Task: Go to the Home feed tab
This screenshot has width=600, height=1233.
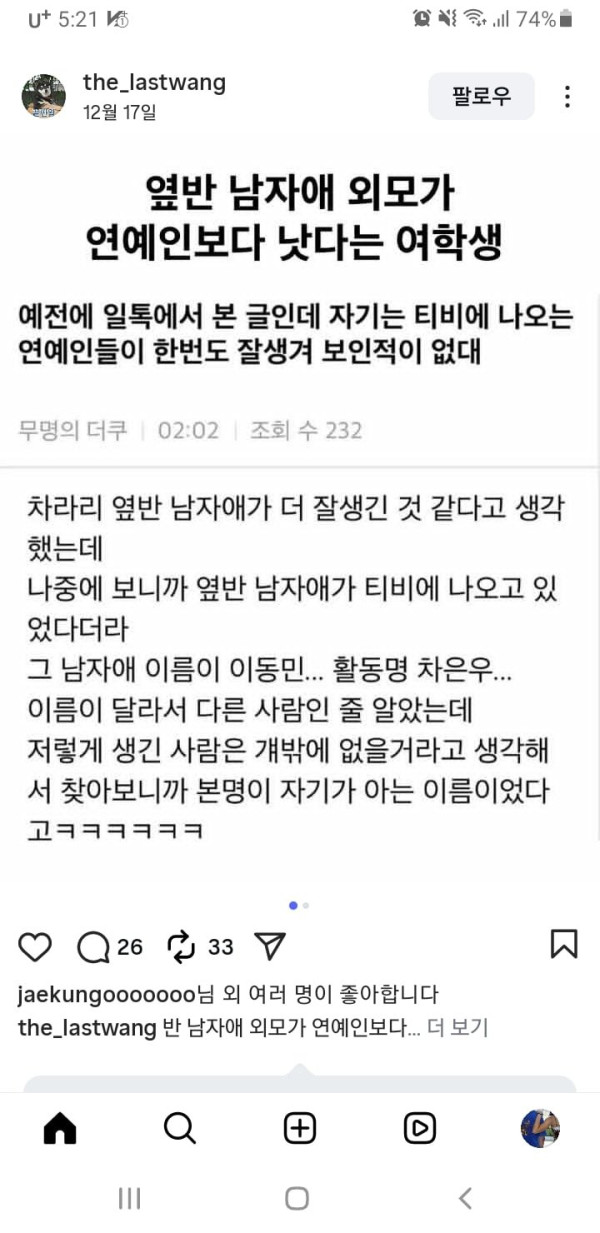Action: [60, 1128]
